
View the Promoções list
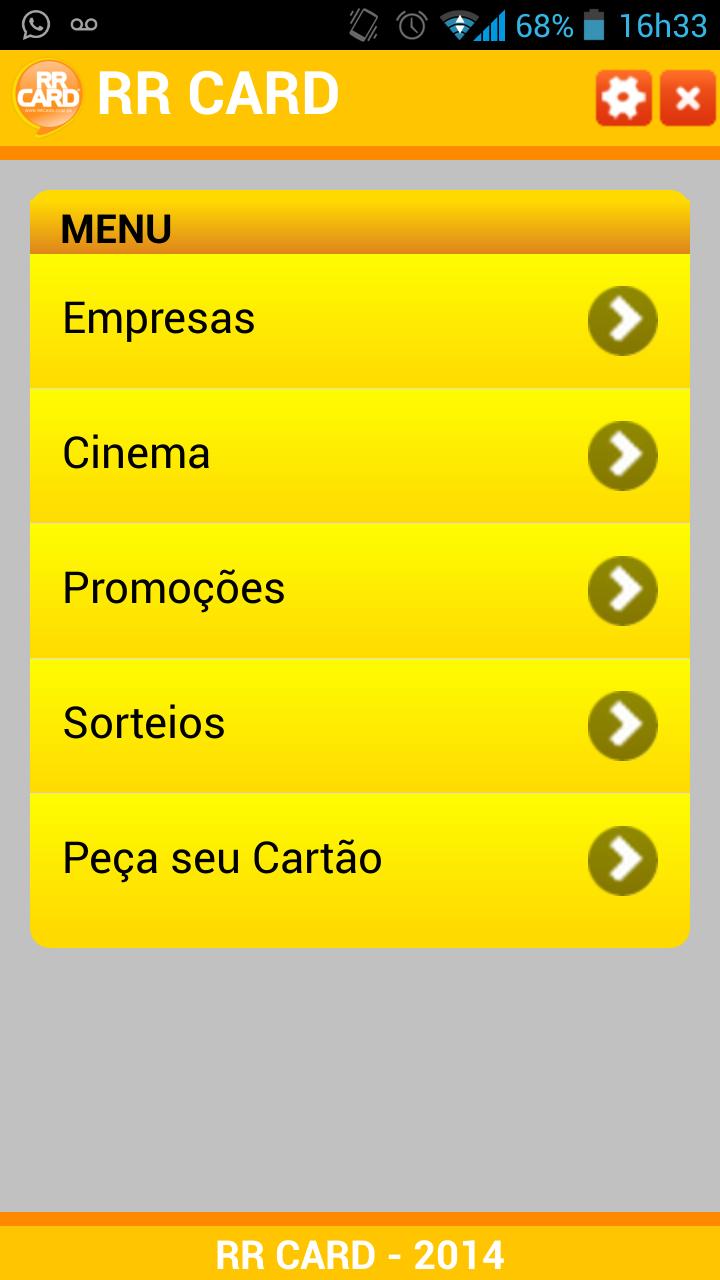click(x=360, y=590)
